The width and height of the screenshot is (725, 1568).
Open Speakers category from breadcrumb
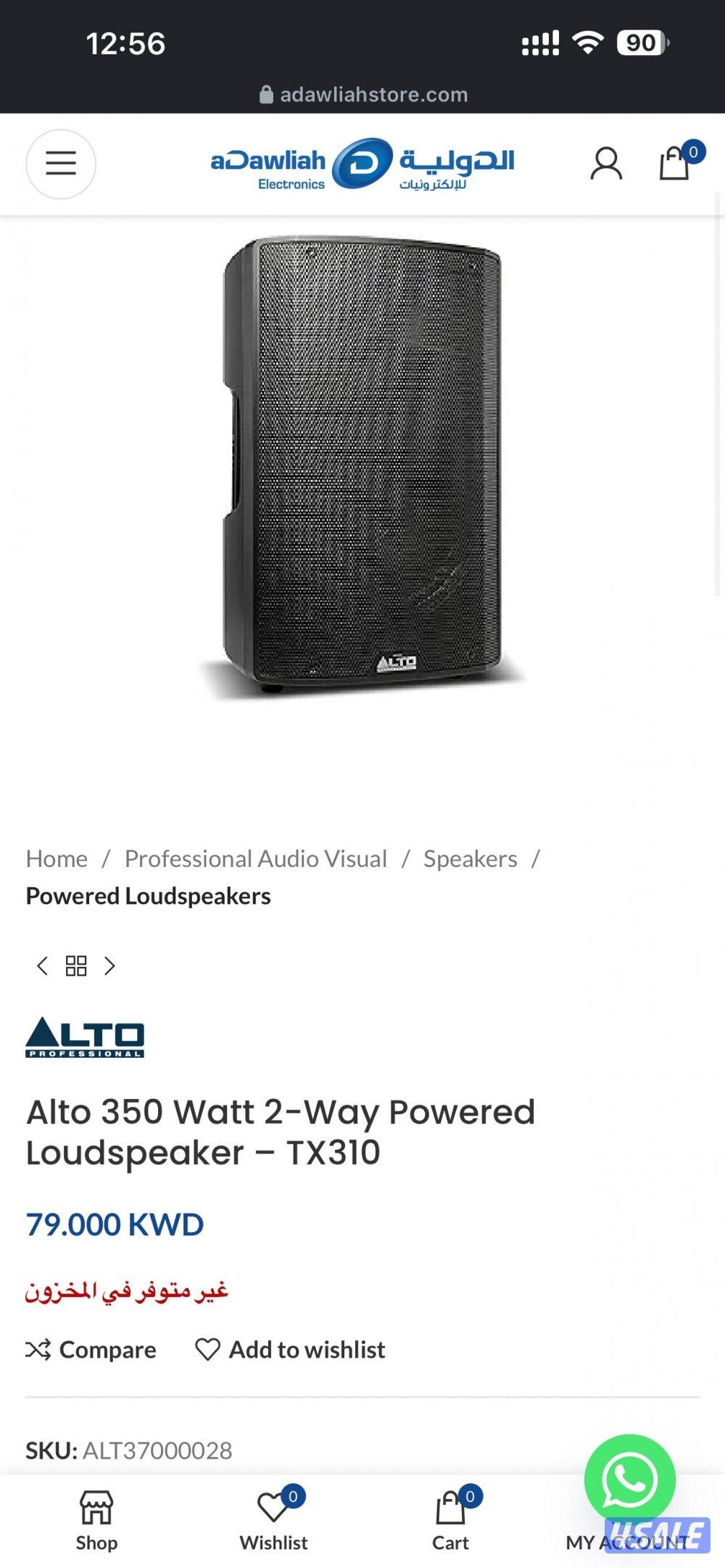click(x=470, y=858)
